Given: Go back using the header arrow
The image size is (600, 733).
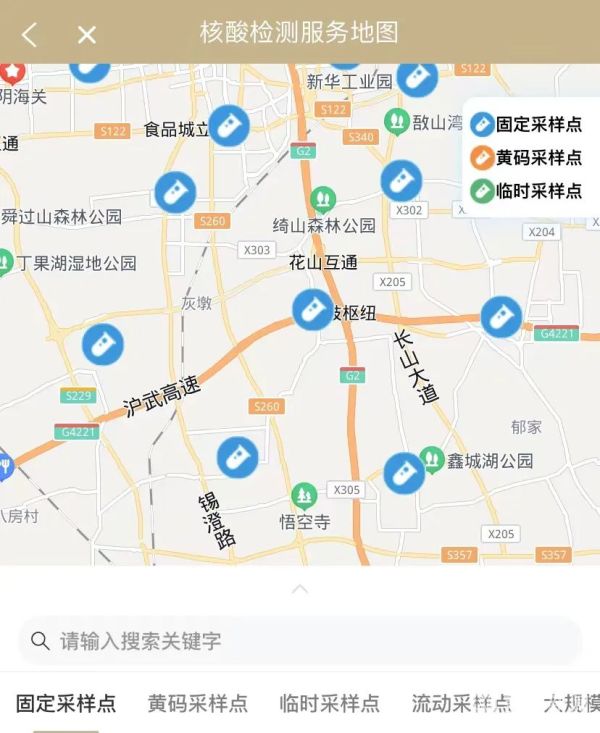Looking at the screenshot, I should (29, 34).
